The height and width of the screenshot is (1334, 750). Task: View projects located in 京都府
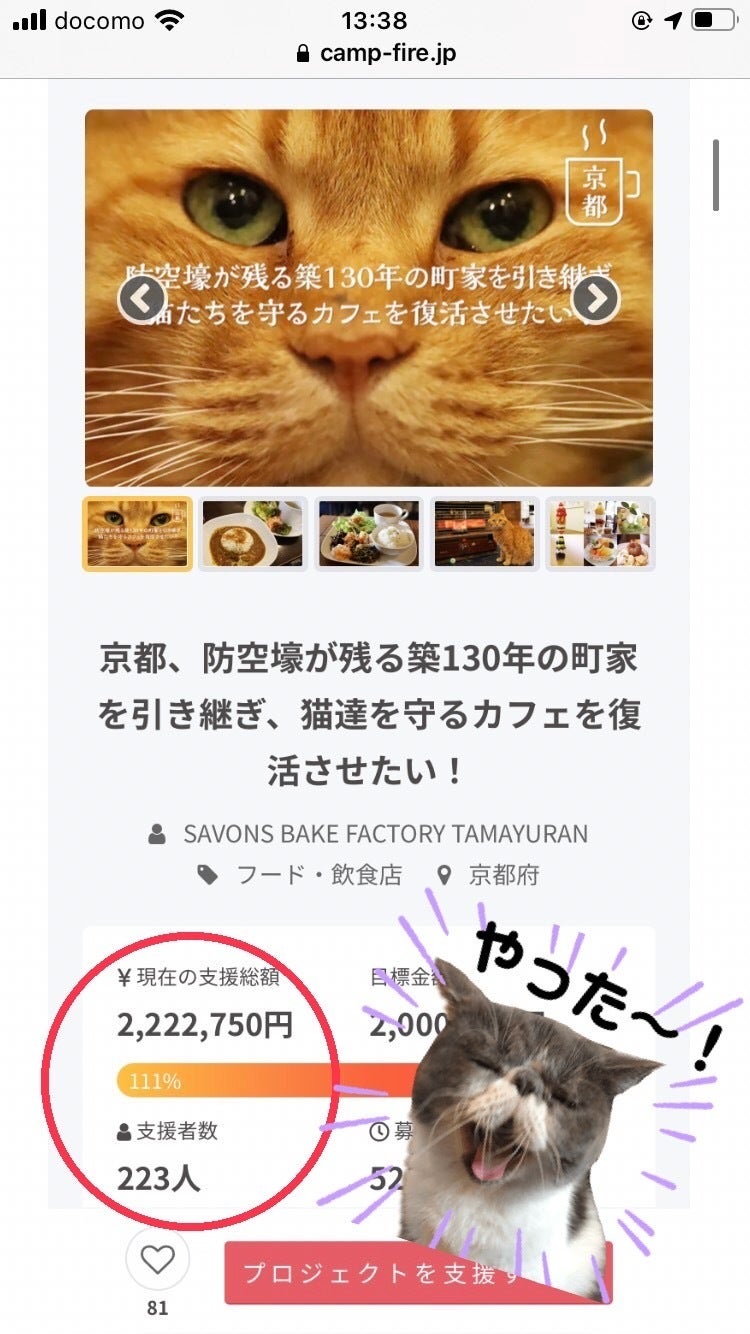click(503, 875)
